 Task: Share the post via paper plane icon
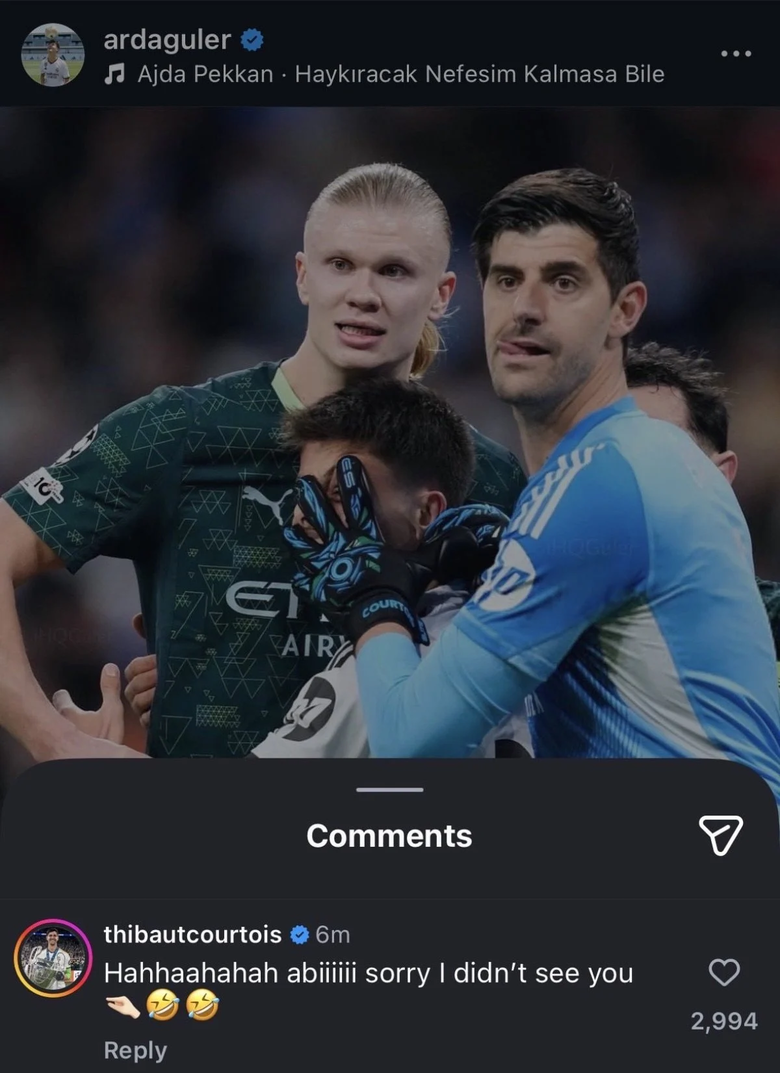tap(720, 835)
